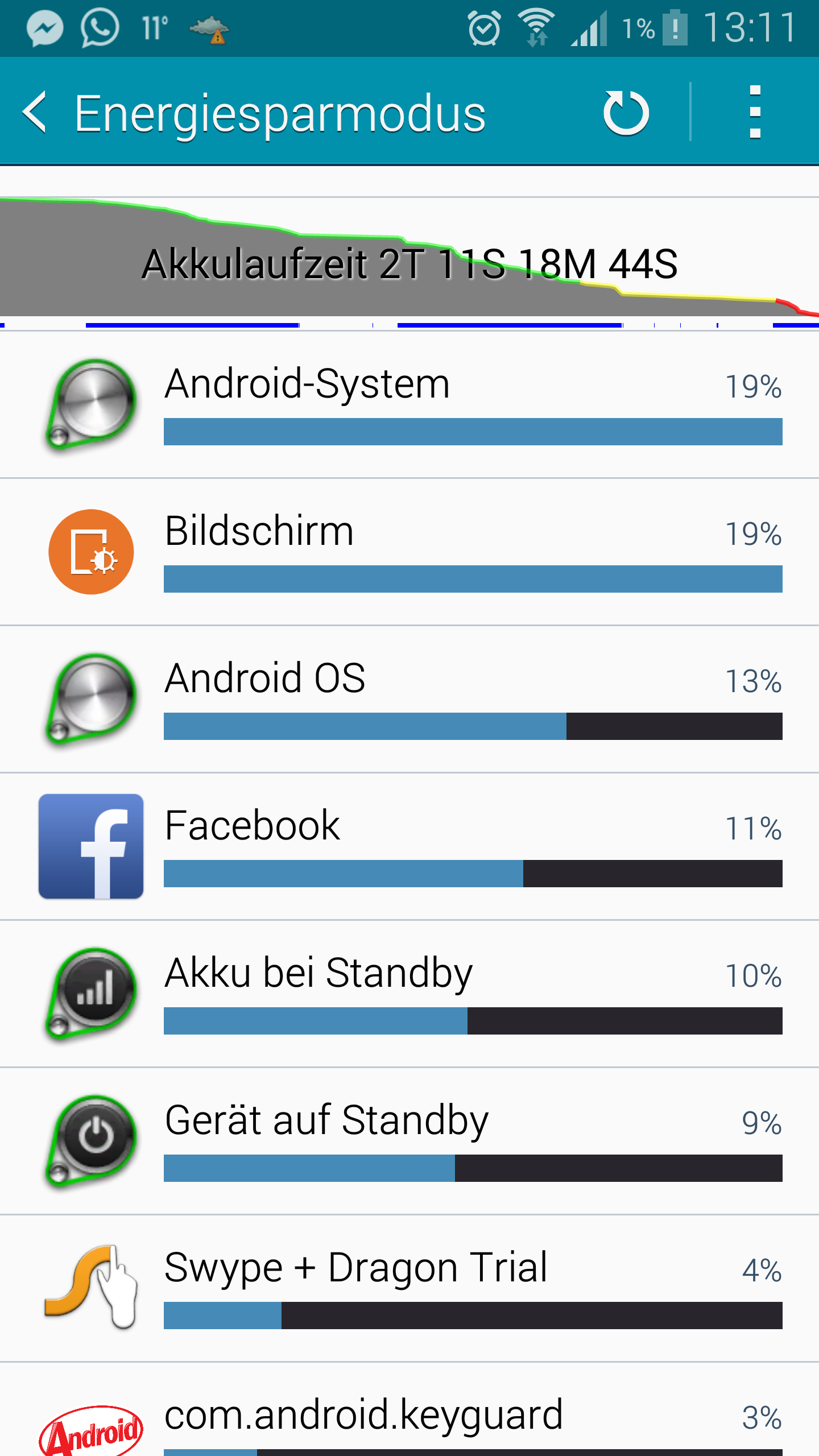
Task: Open Android-System battery details
Action: coord(409,405)
